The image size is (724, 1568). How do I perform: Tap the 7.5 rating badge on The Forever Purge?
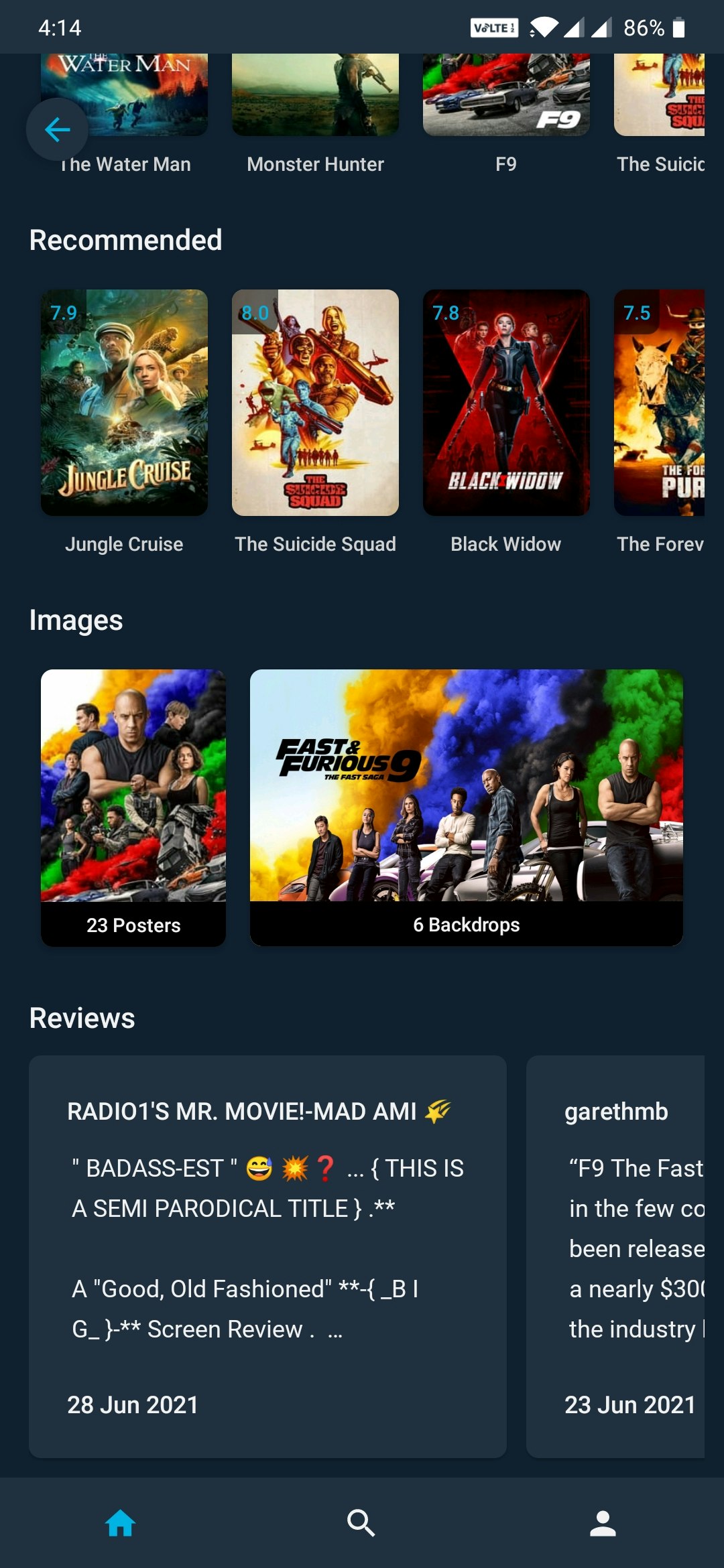coord(636,312)
